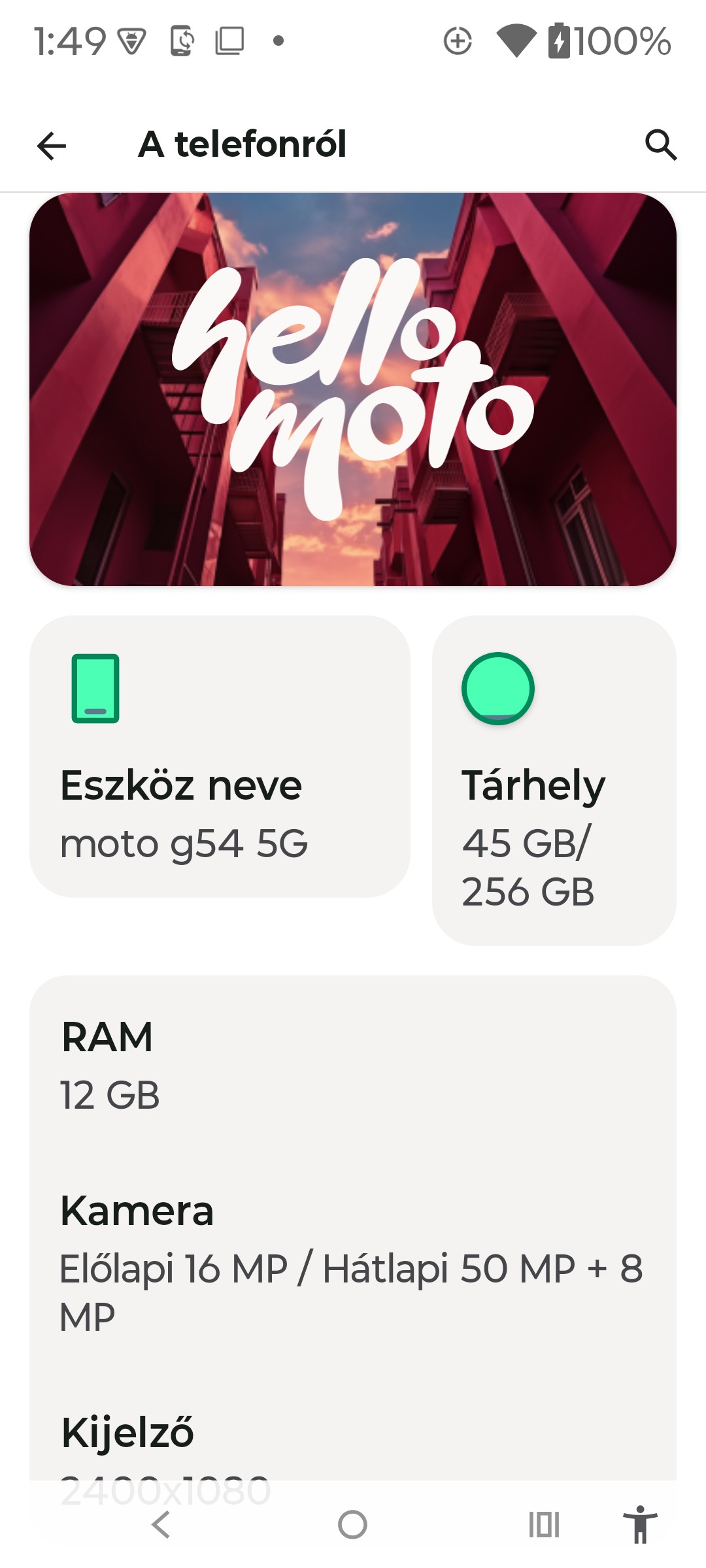The height and width of the screenshot is (1568, 706).
Task: Tap the system back button
Action: (x=160, y=1526)
